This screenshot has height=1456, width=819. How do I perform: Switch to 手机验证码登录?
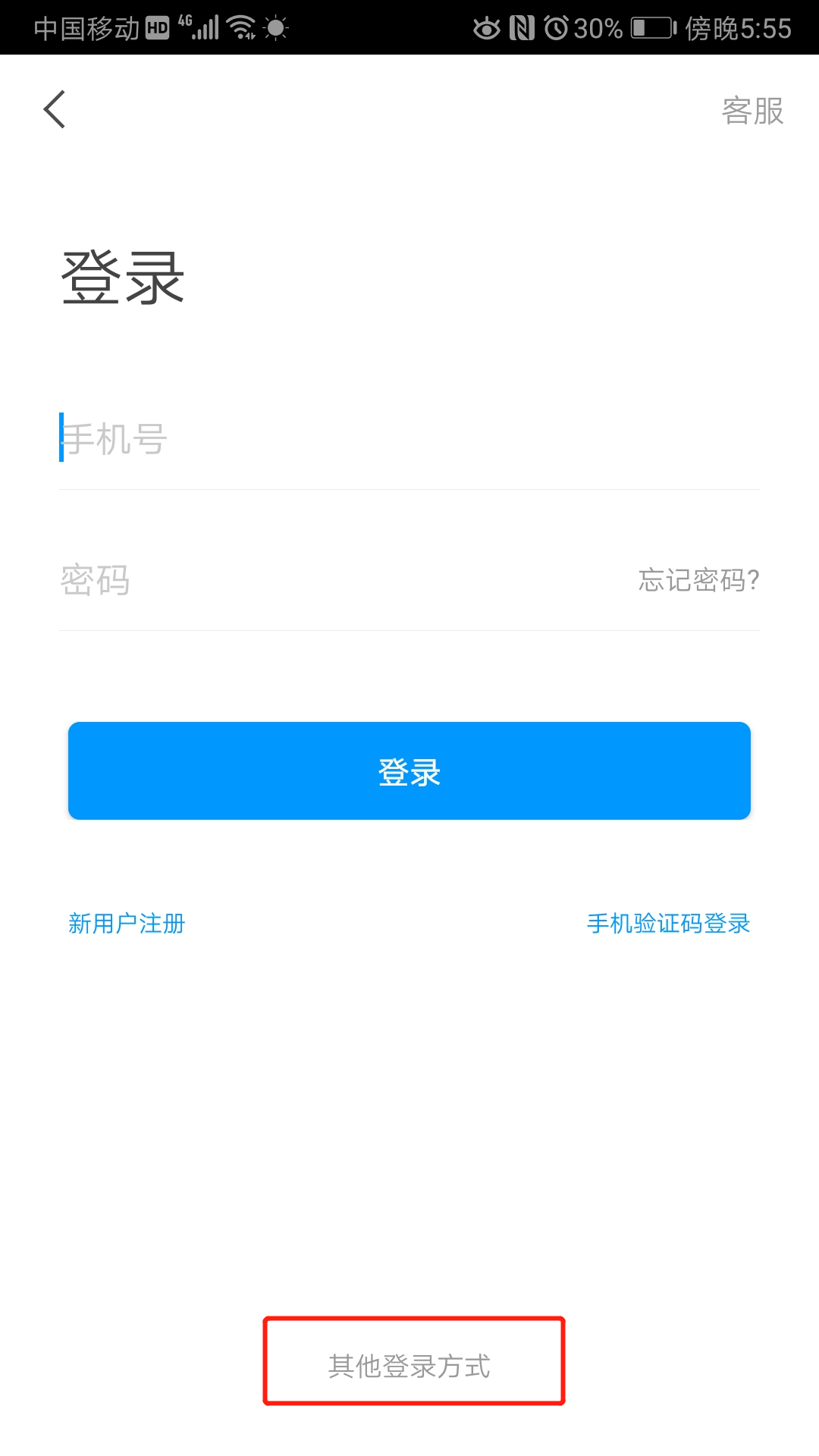[668, 923]
